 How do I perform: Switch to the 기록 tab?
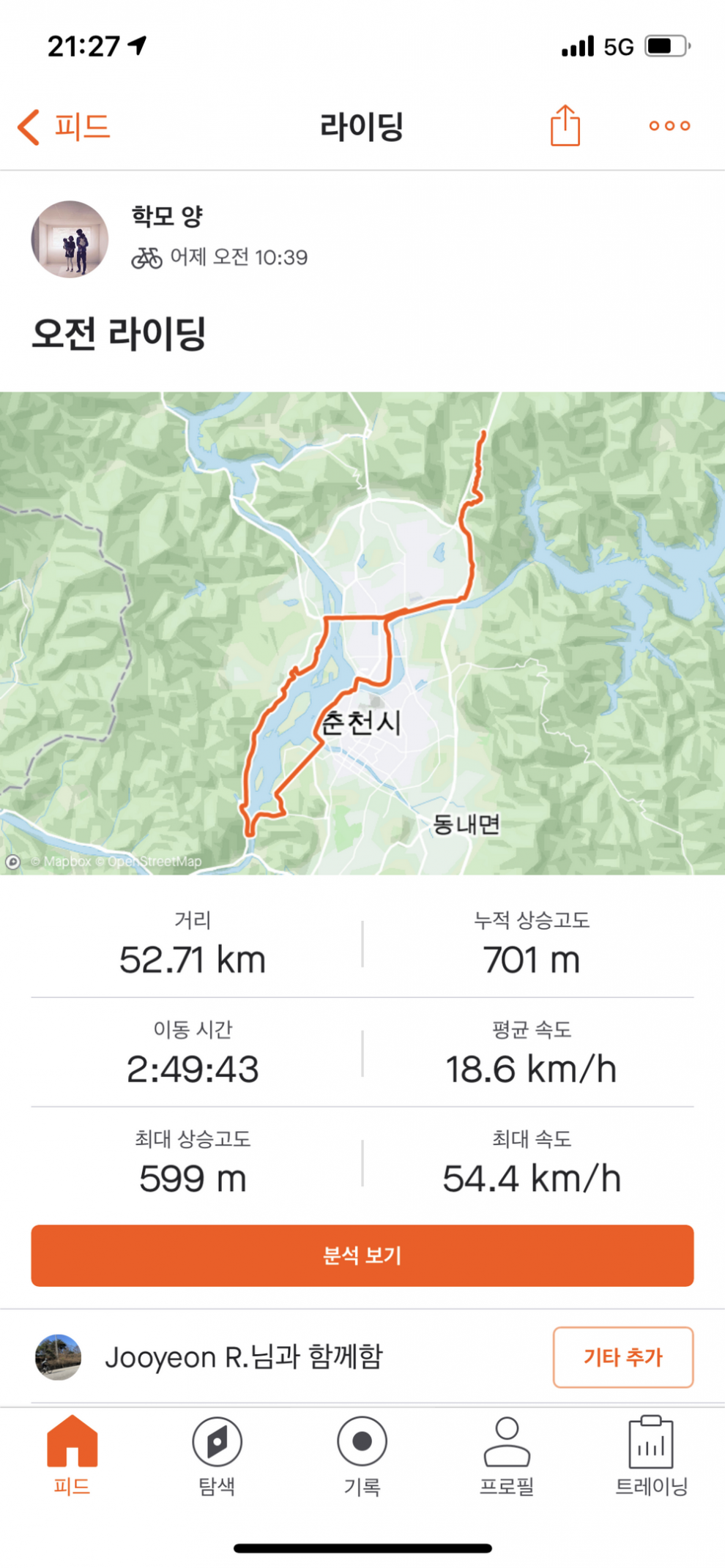[x=362, y=1455]
